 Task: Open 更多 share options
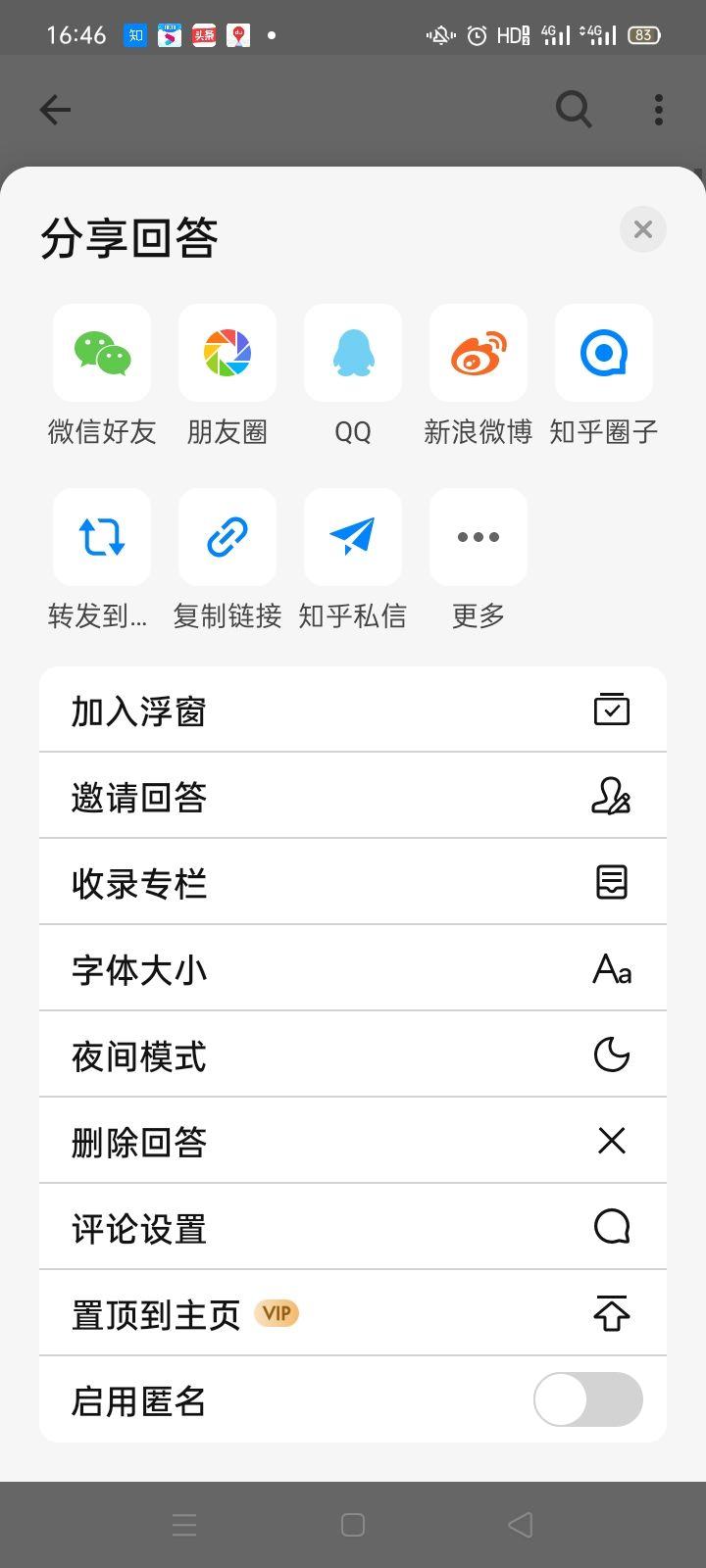(x=479, y=537)
